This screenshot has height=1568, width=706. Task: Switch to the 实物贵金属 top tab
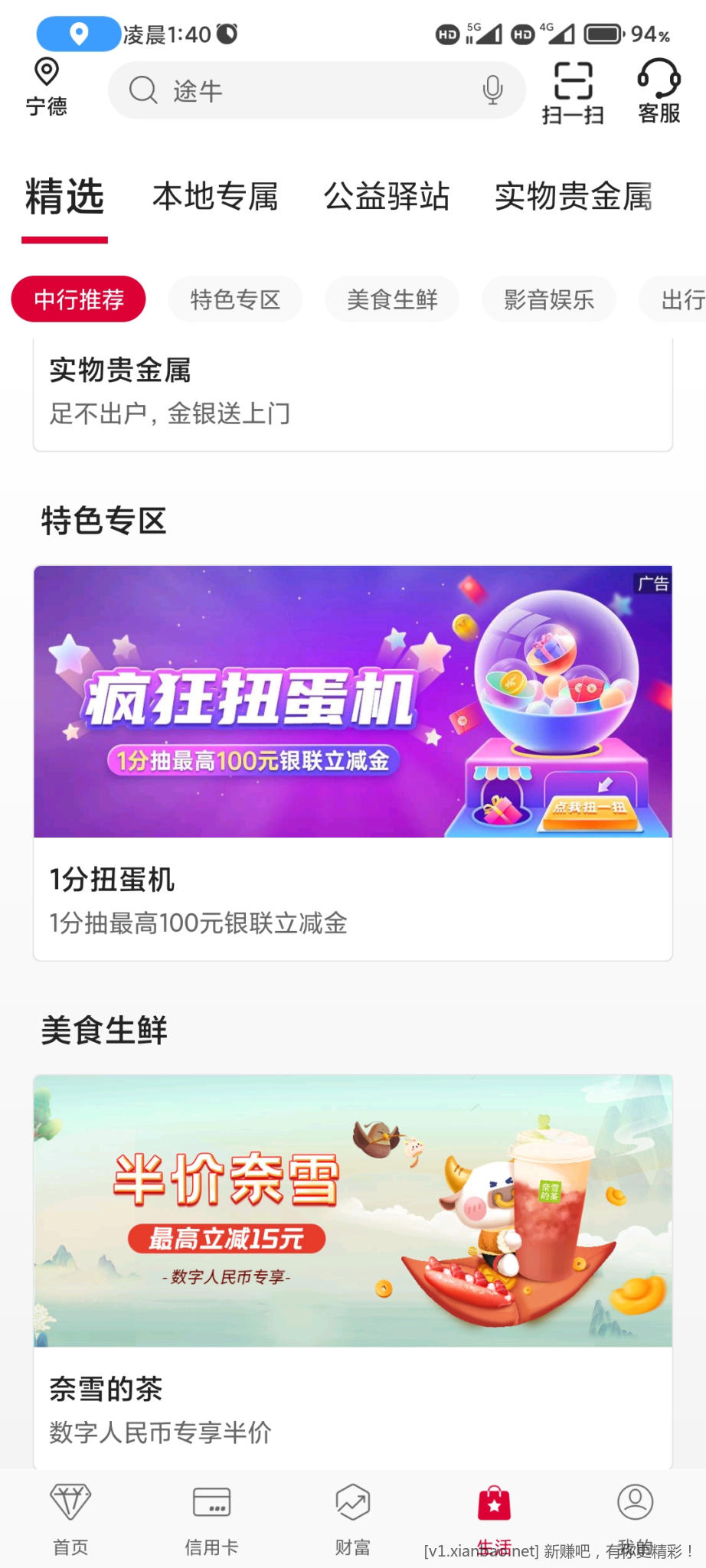coord(574,197)
